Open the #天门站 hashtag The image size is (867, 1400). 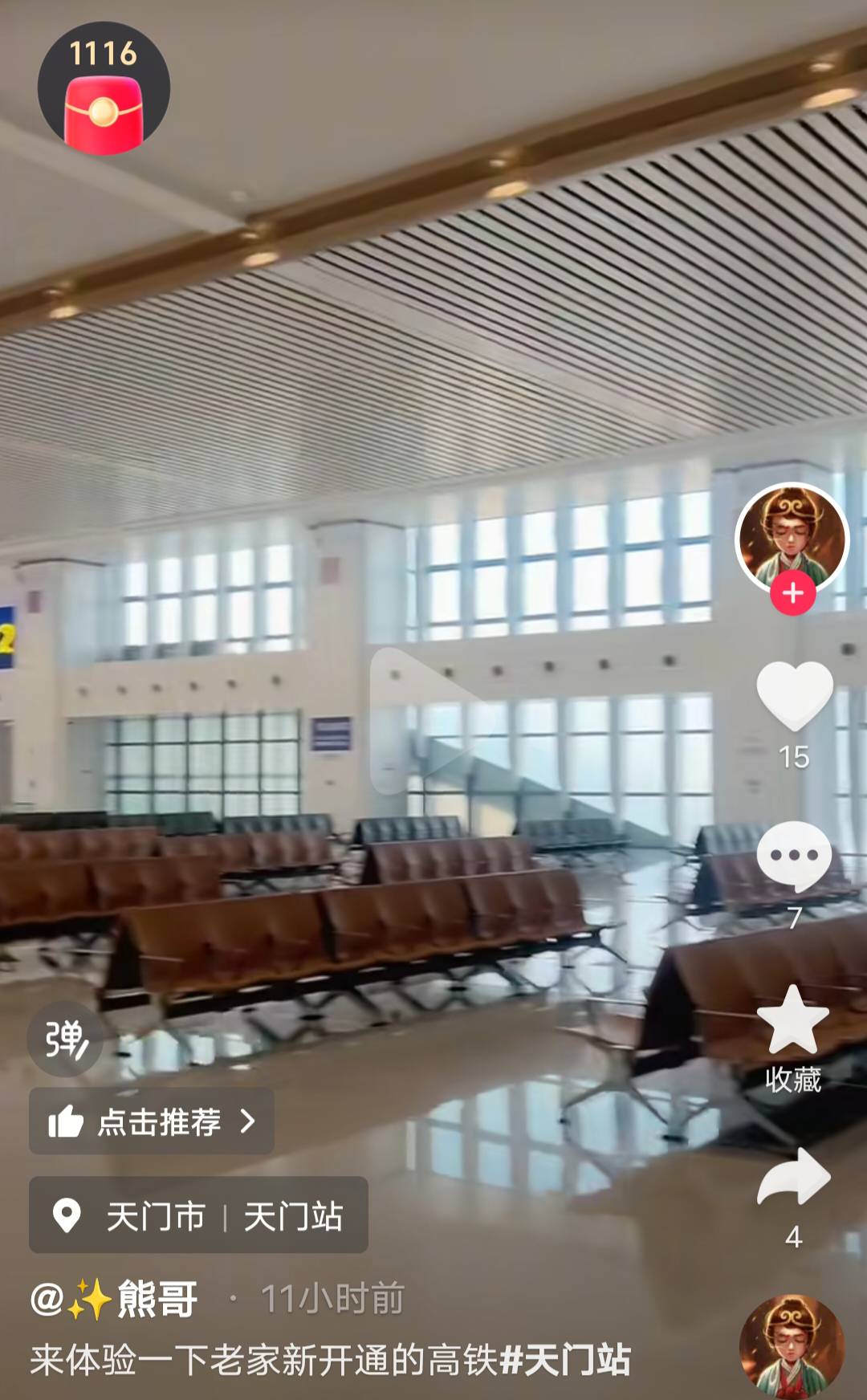[x=565, y=1360]
